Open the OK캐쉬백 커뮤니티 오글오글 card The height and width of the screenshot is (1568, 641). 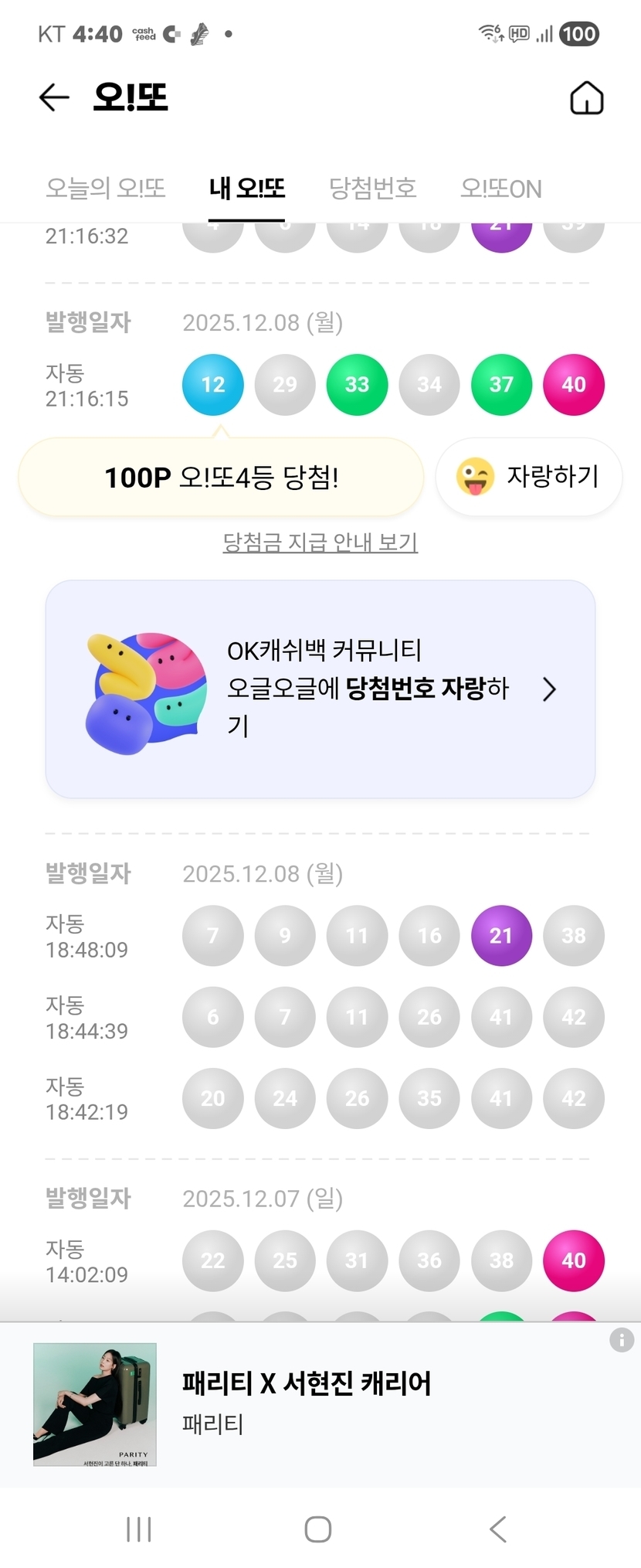pos(320,689)
